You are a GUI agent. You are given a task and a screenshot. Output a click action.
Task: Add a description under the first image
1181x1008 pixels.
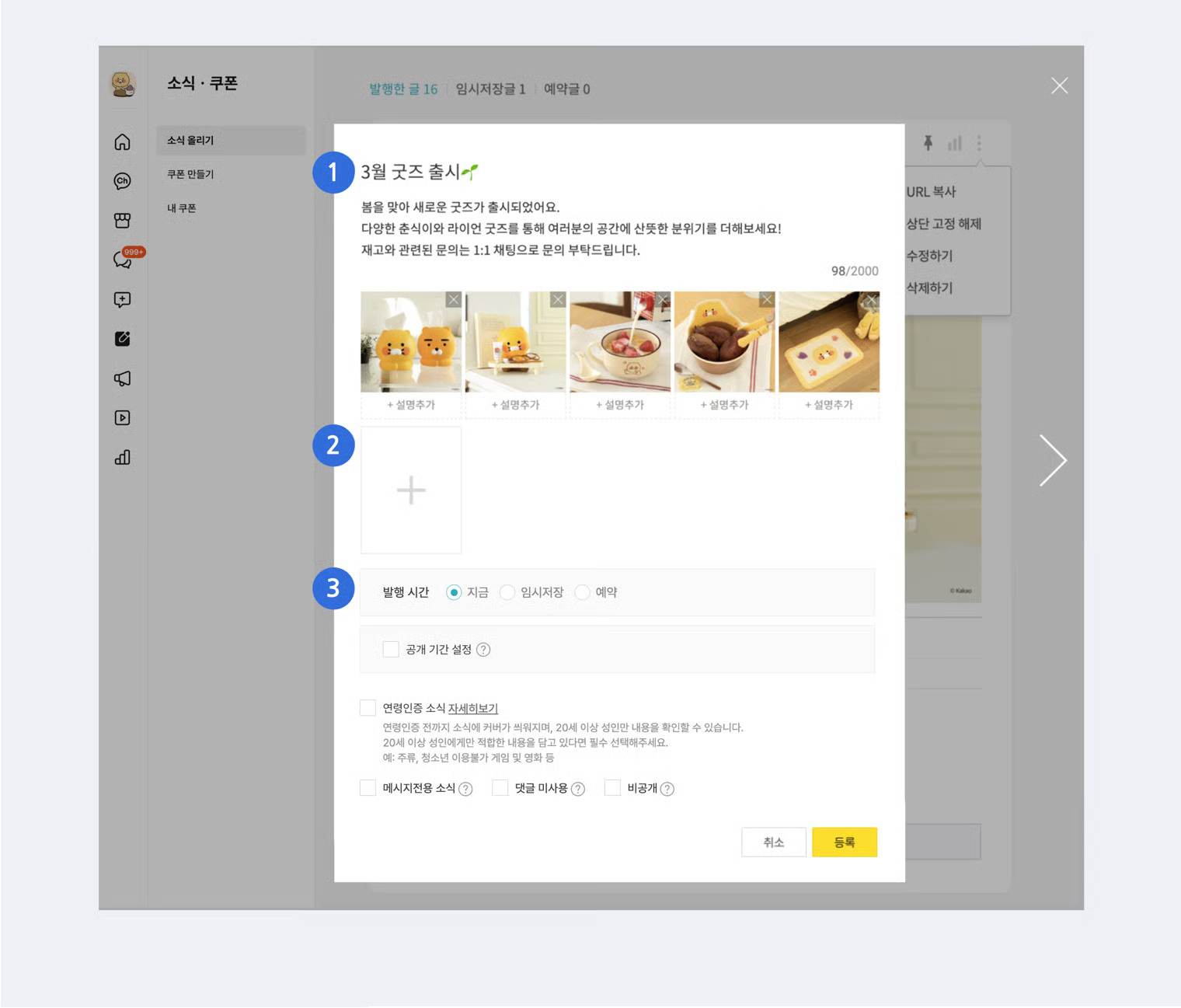coord(411,405)
